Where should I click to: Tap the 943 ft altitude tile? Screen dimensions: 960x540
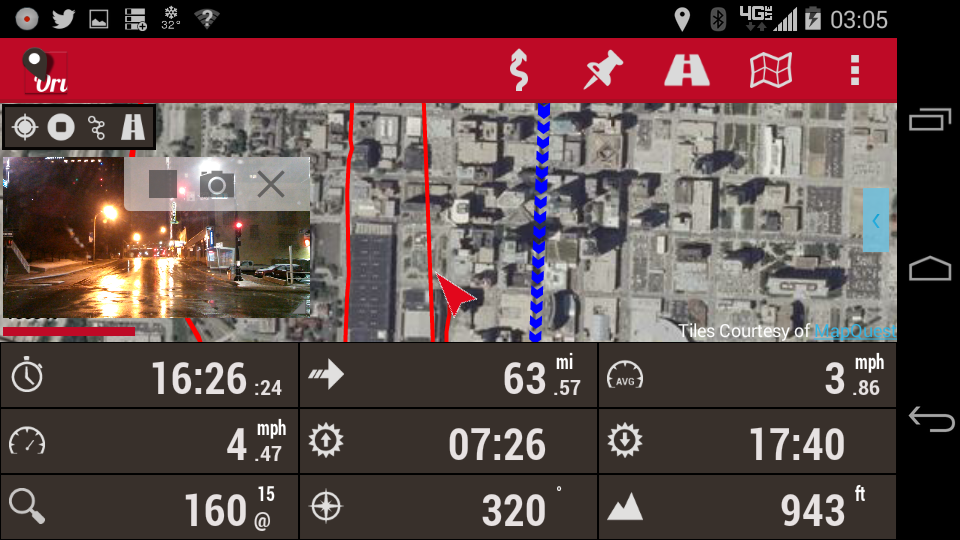point(747,508)
